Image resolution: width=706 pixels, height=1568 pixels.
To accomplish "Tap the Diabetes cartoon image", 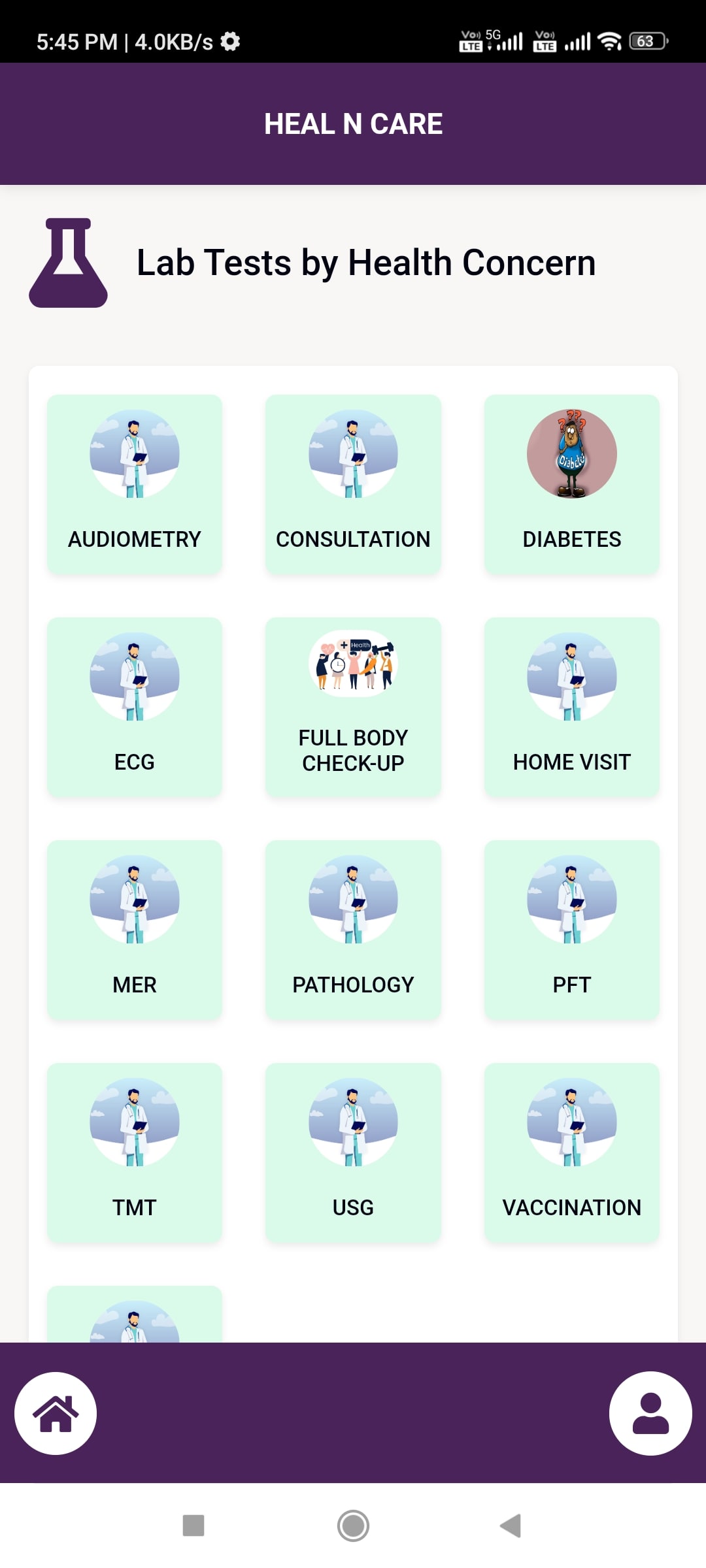I will tap(571, 454).
